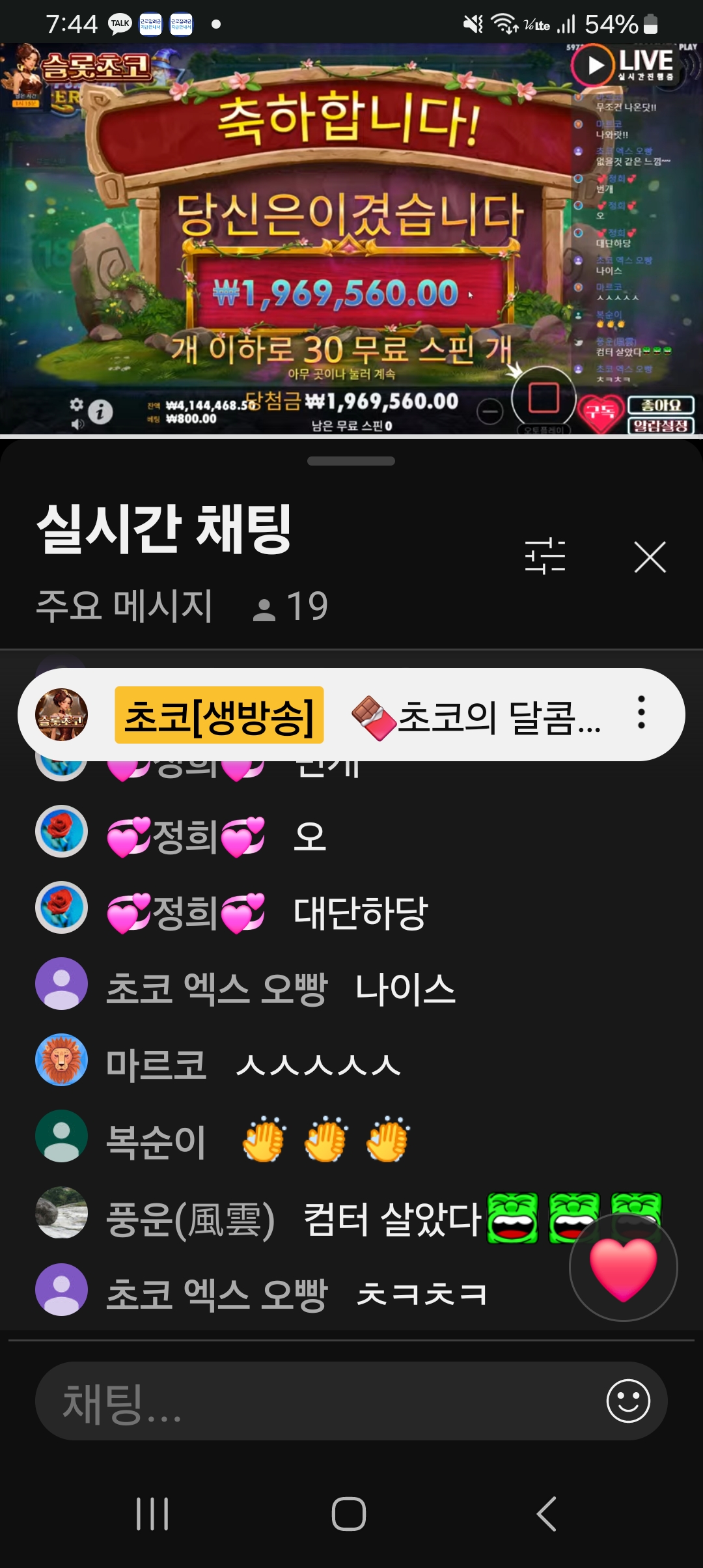Go back using the system back button

coord(546,1514)
